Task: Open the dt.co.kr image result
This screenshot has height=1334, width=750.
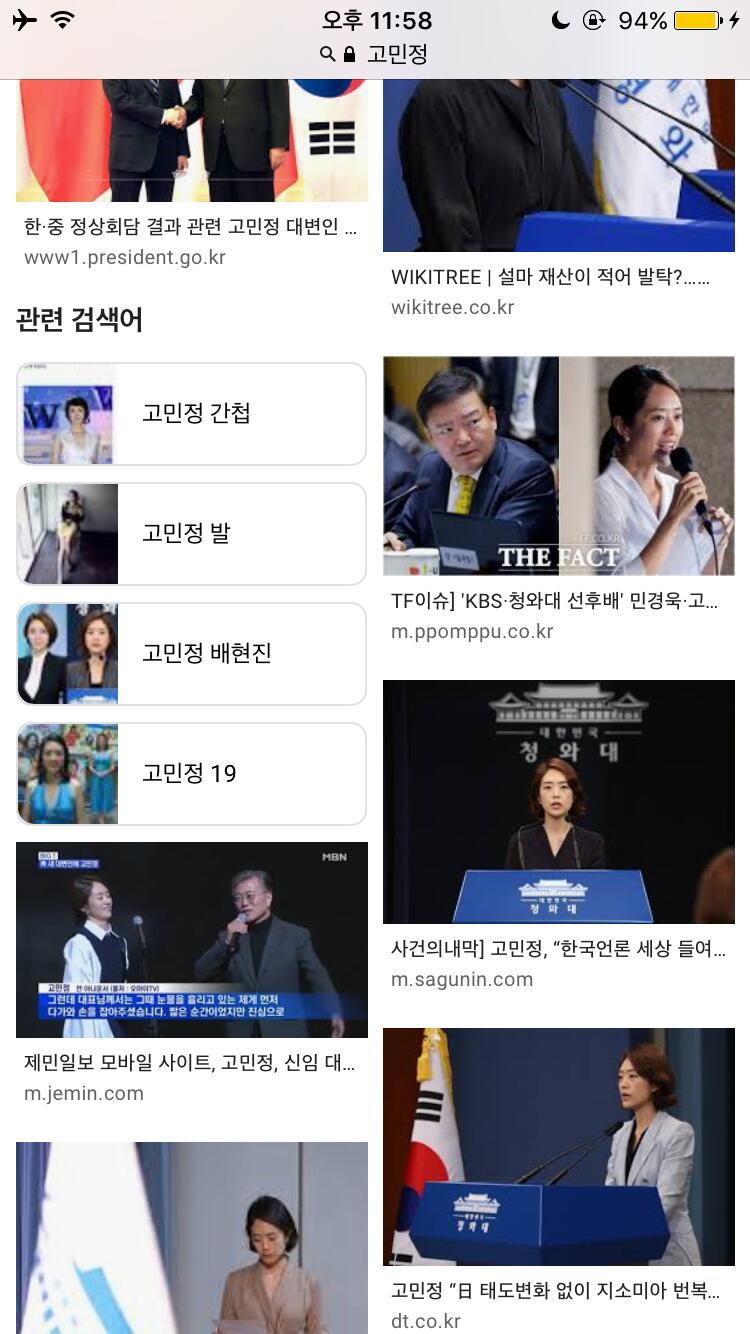Action: coord(559,1147)
